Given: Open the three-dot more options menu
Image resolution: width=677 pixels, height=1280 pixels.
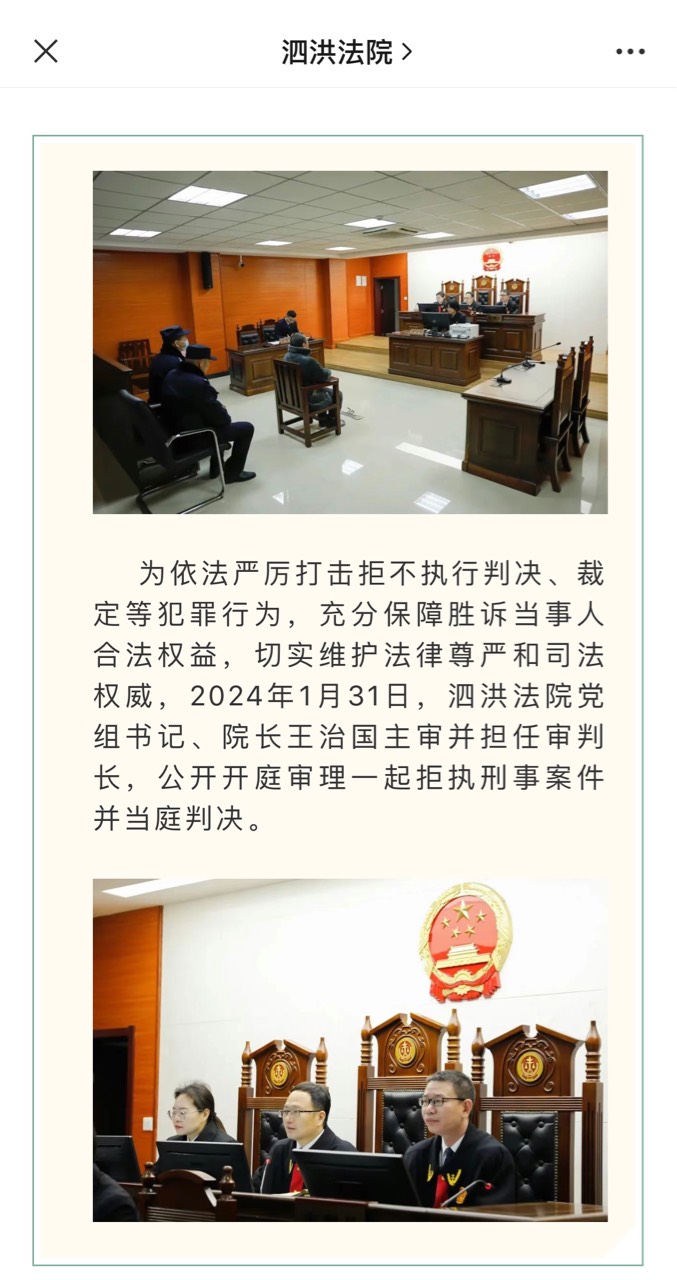Looking at the screenshot, I should pyautogui.click(x=630, y=52).
